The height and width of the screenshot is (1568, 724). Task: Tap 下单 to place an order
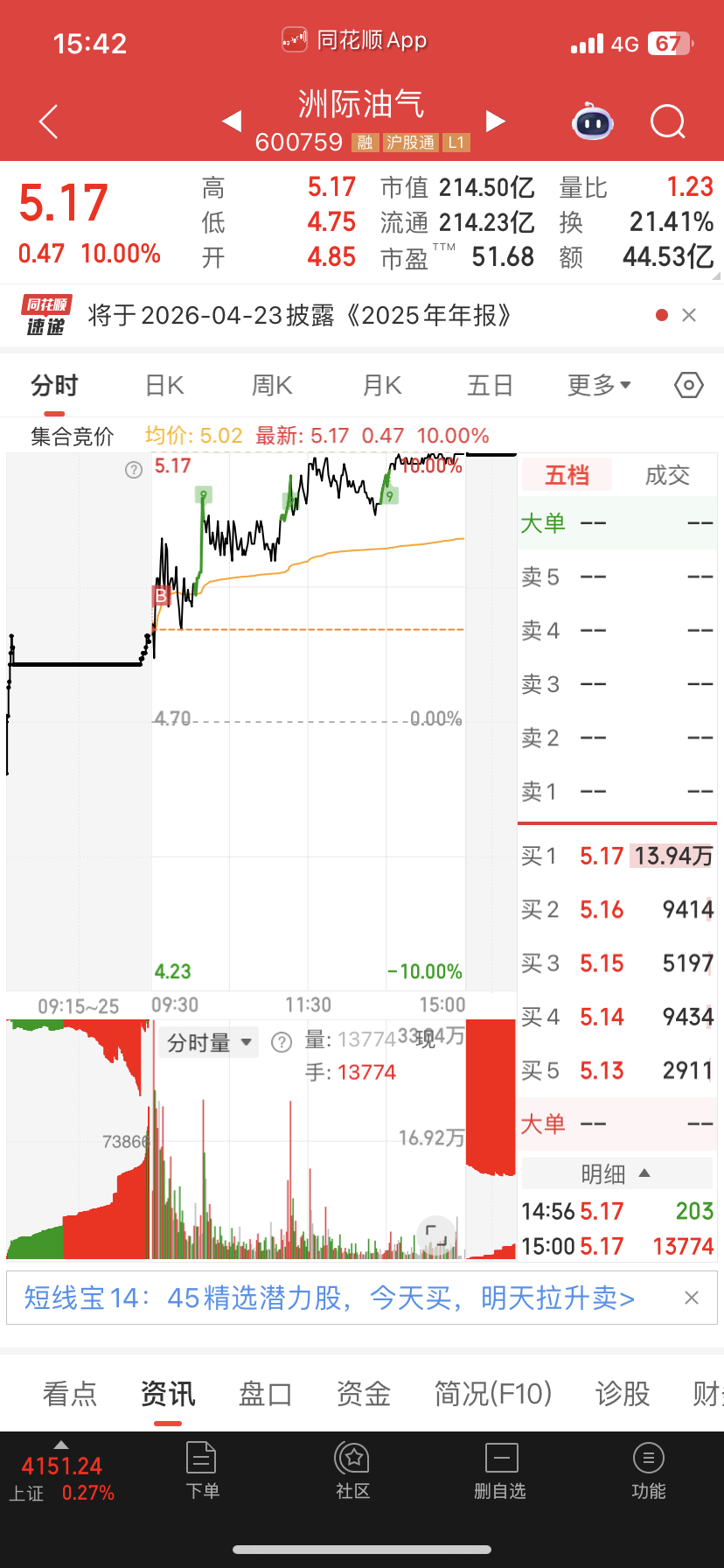pos(202,1472)
